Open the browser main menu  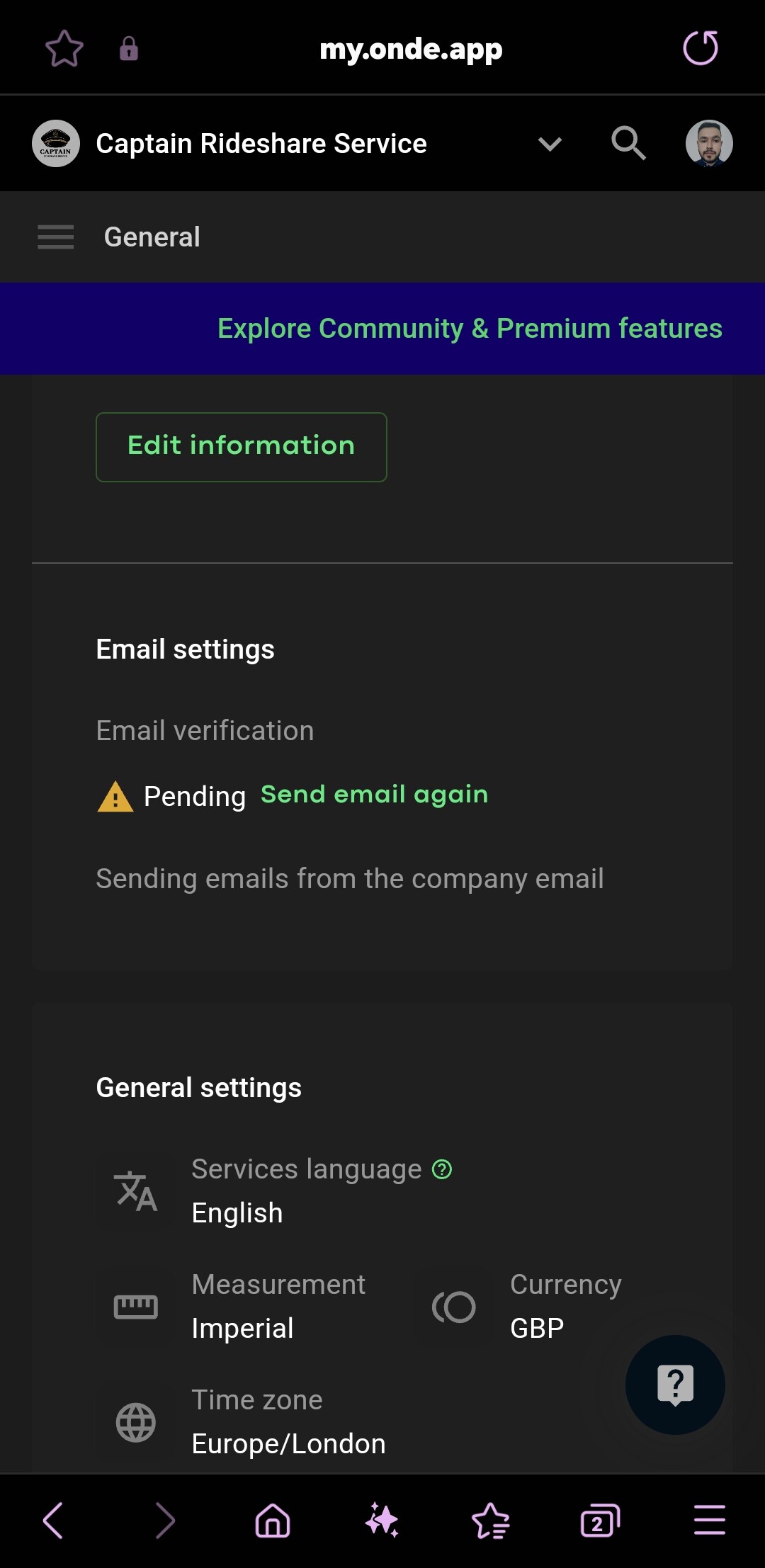click(x=709, y=1521)
